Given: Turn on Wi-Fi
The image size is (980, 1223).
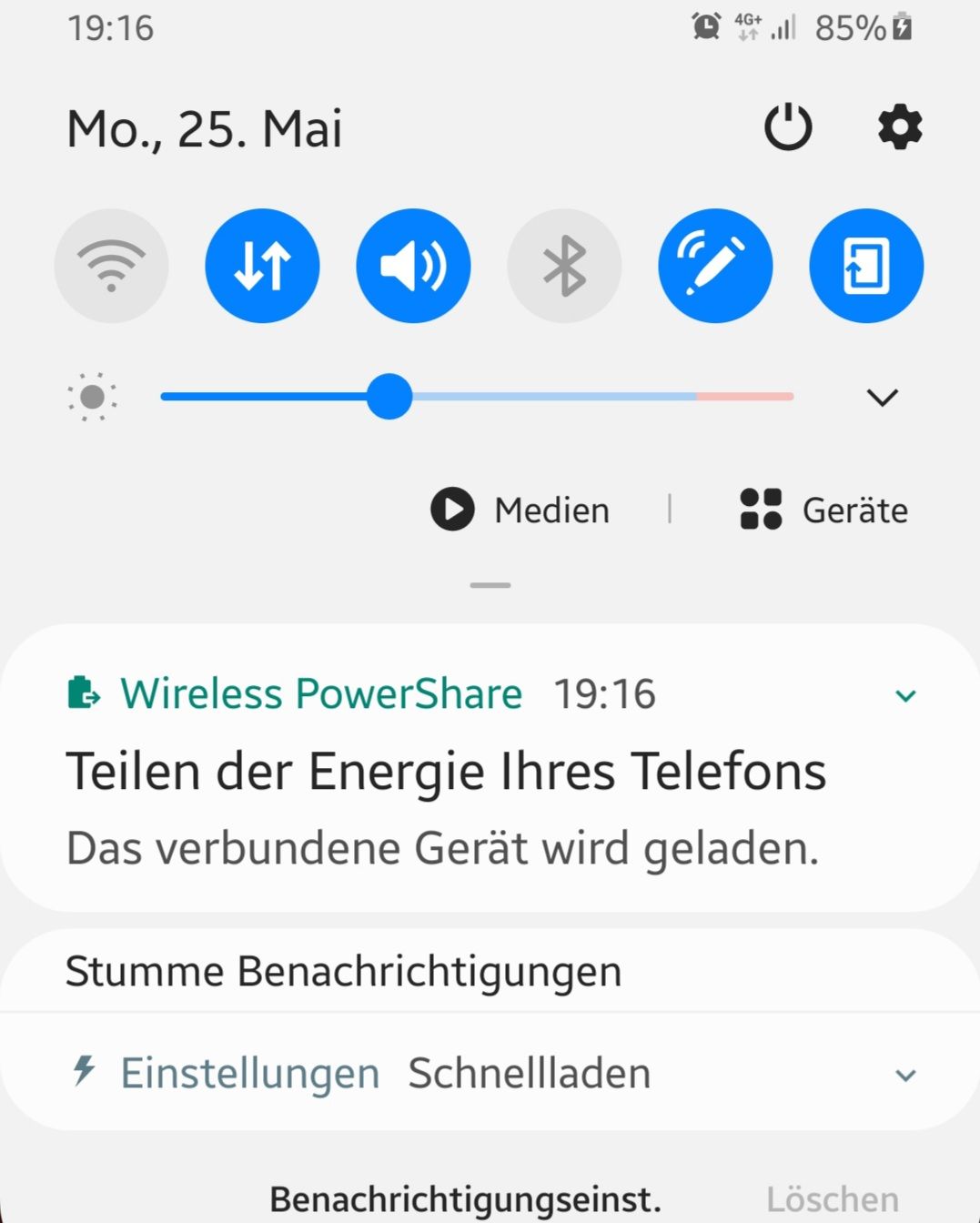Looking at the screenshot, I should (x=111, y=266).
